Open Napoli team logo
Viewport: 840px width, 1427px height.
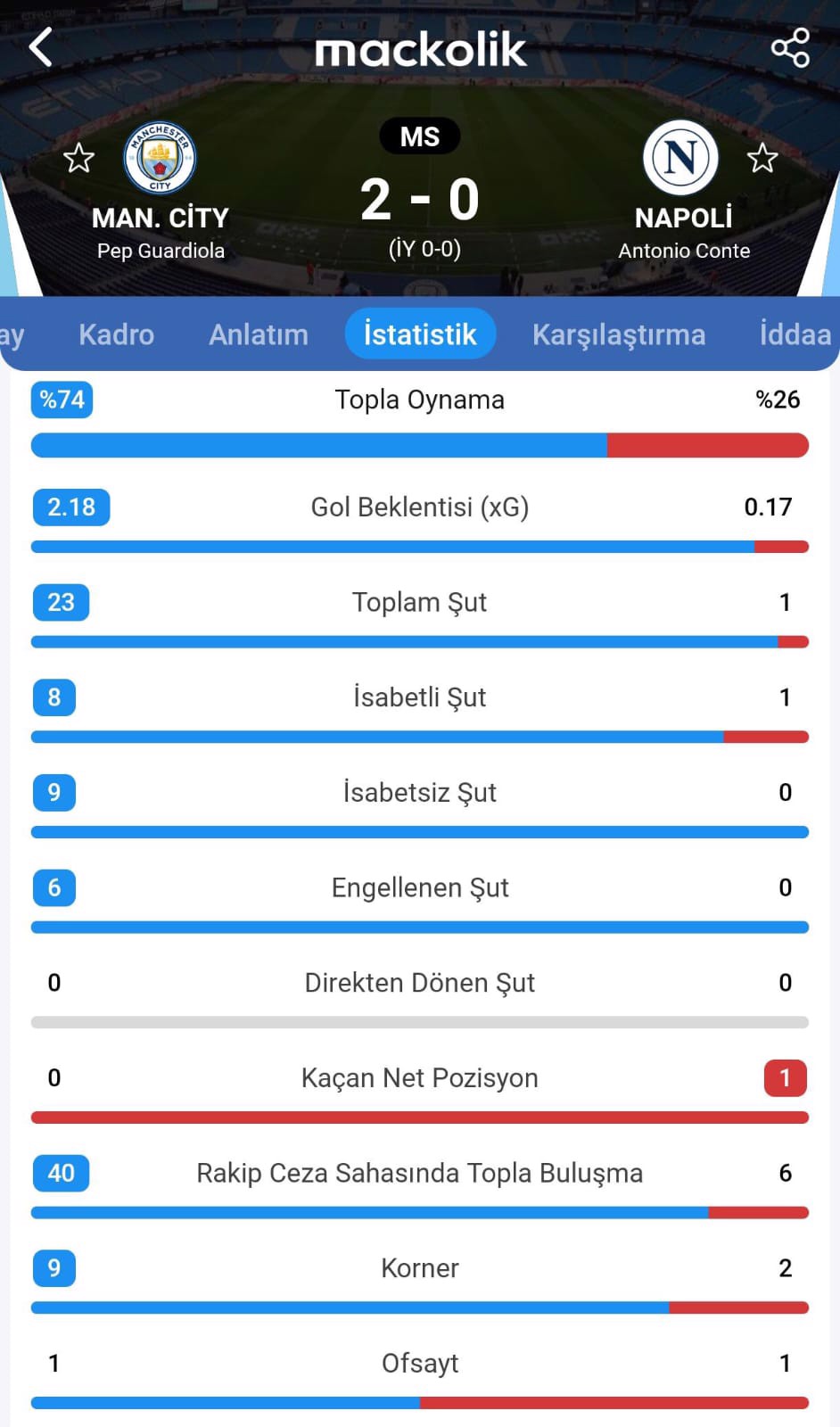click(681, 158)
